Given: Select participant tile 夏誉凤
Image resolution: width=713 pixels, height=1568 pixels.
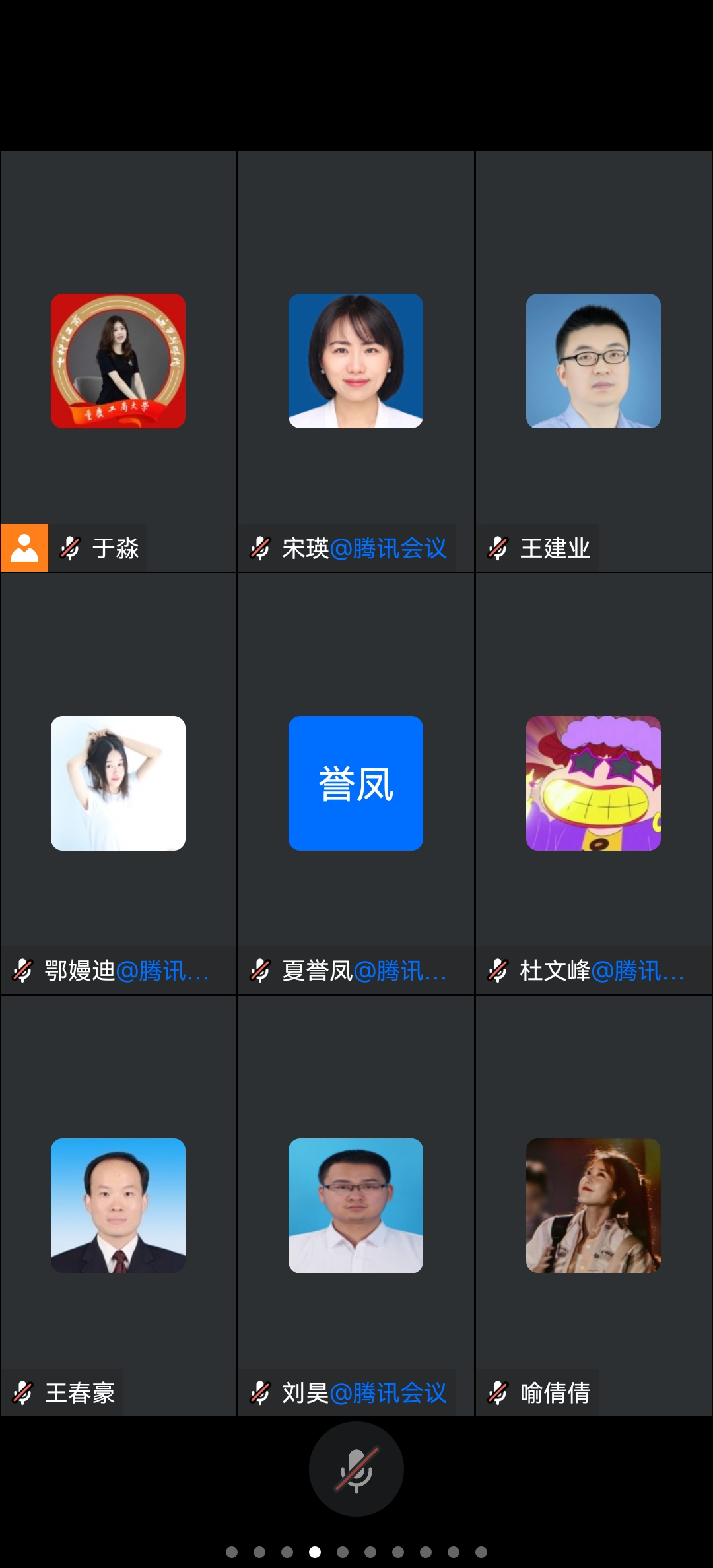Looking at the screenshot, I should click(x=356, y=783).
